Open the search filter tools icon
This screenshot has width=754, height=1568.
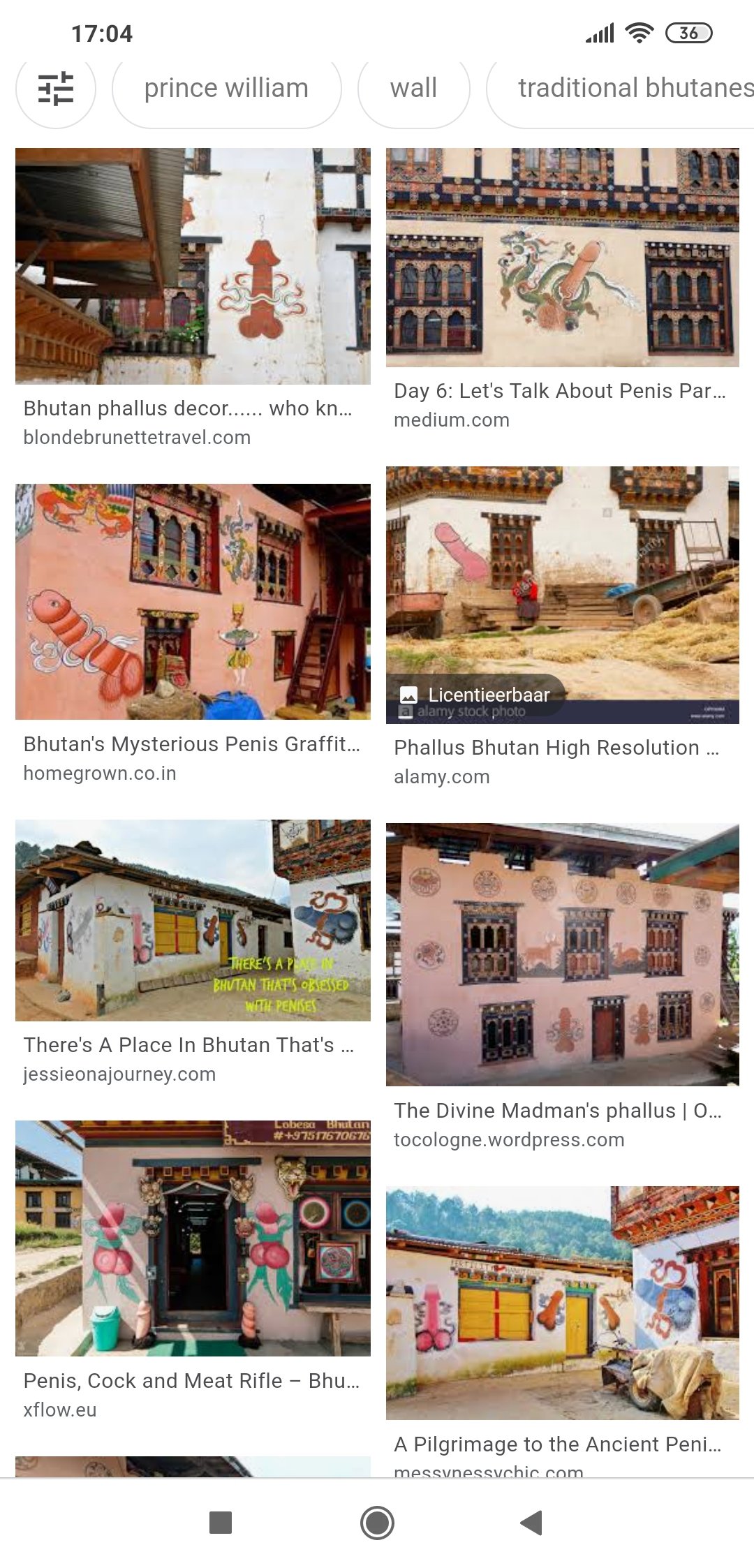(56, 89)
